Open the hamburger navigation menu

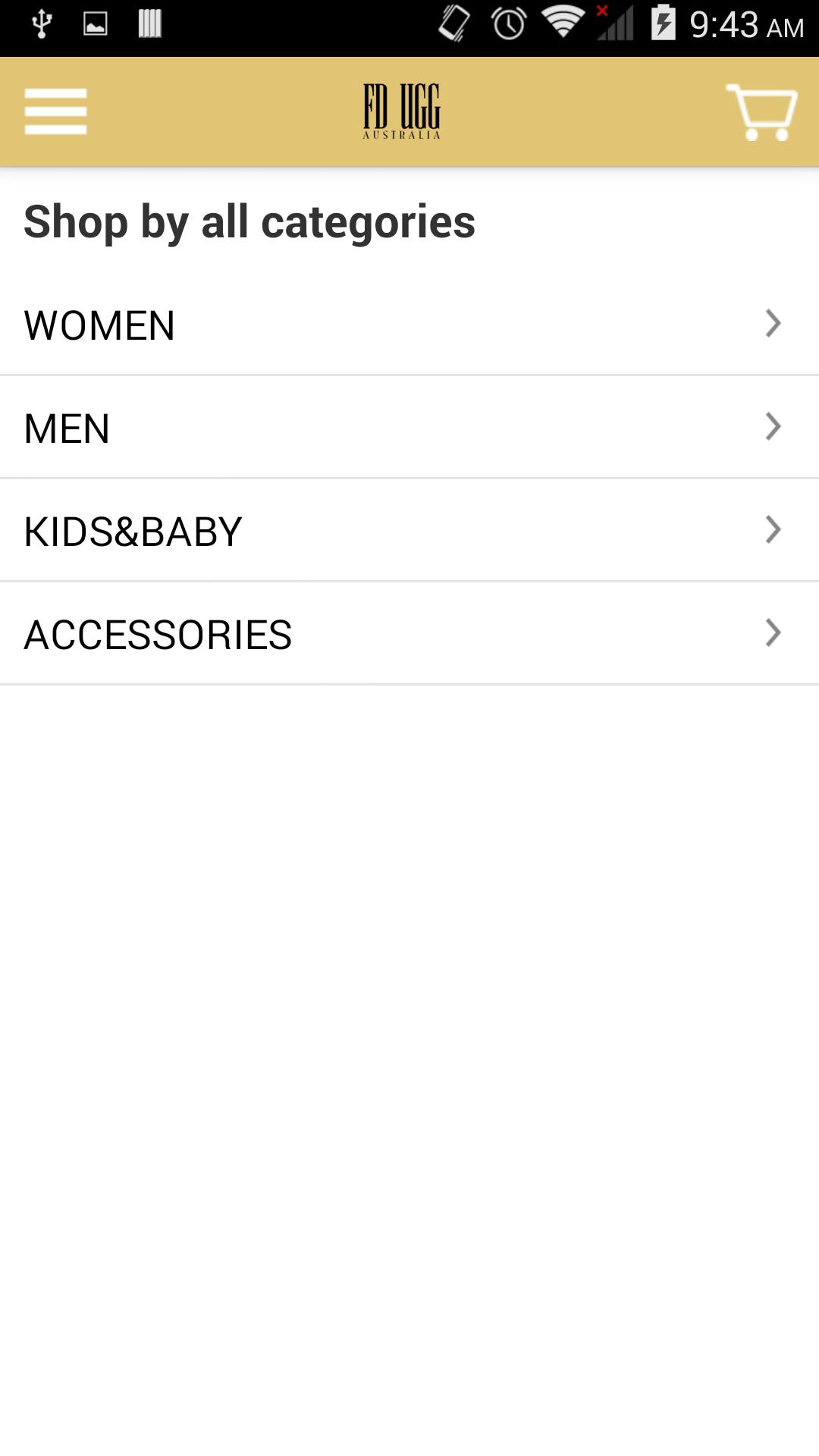55,111
